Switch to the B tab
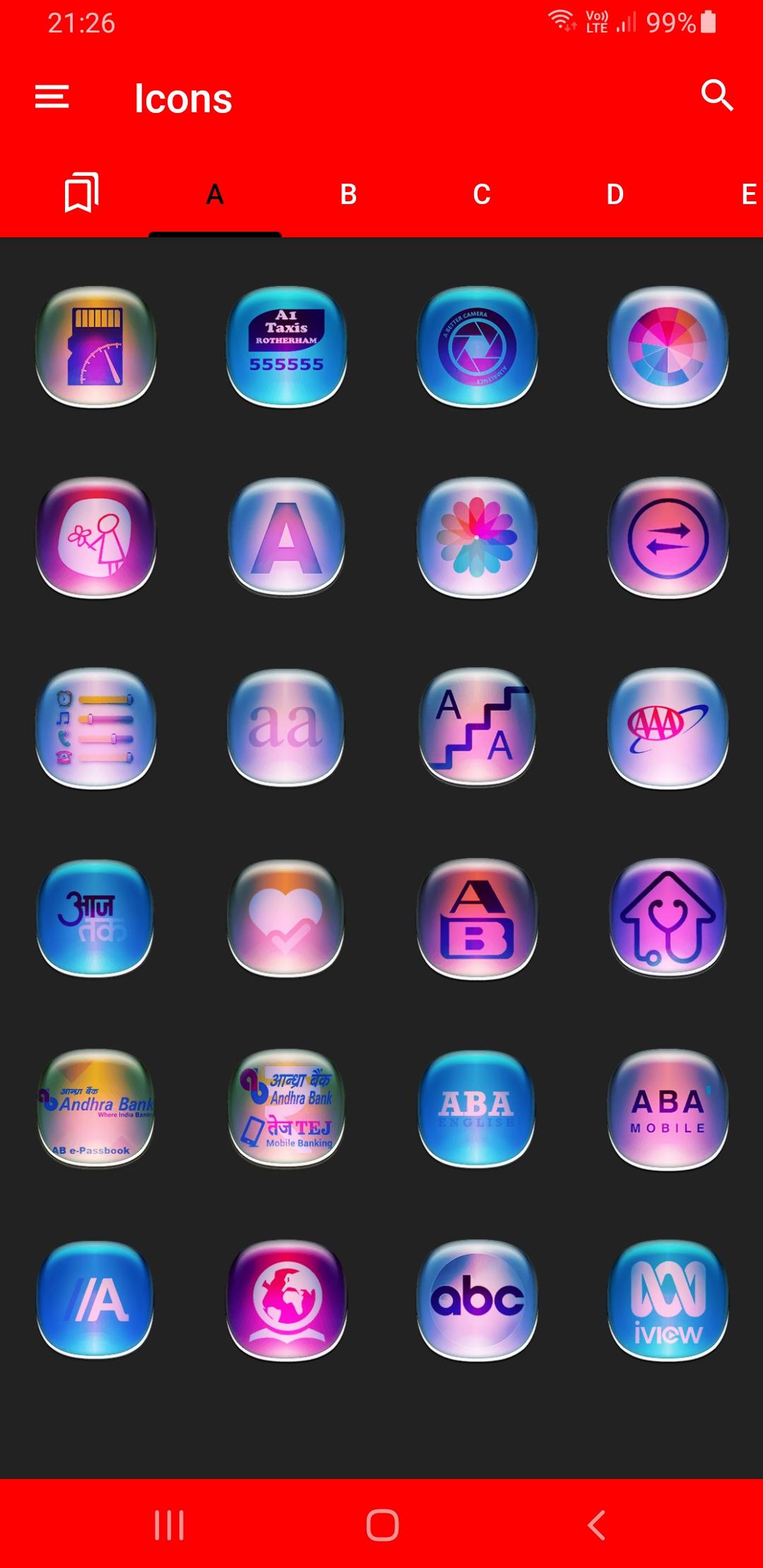The height and width of the screenshot is (1568, 763). click(348, 194)
